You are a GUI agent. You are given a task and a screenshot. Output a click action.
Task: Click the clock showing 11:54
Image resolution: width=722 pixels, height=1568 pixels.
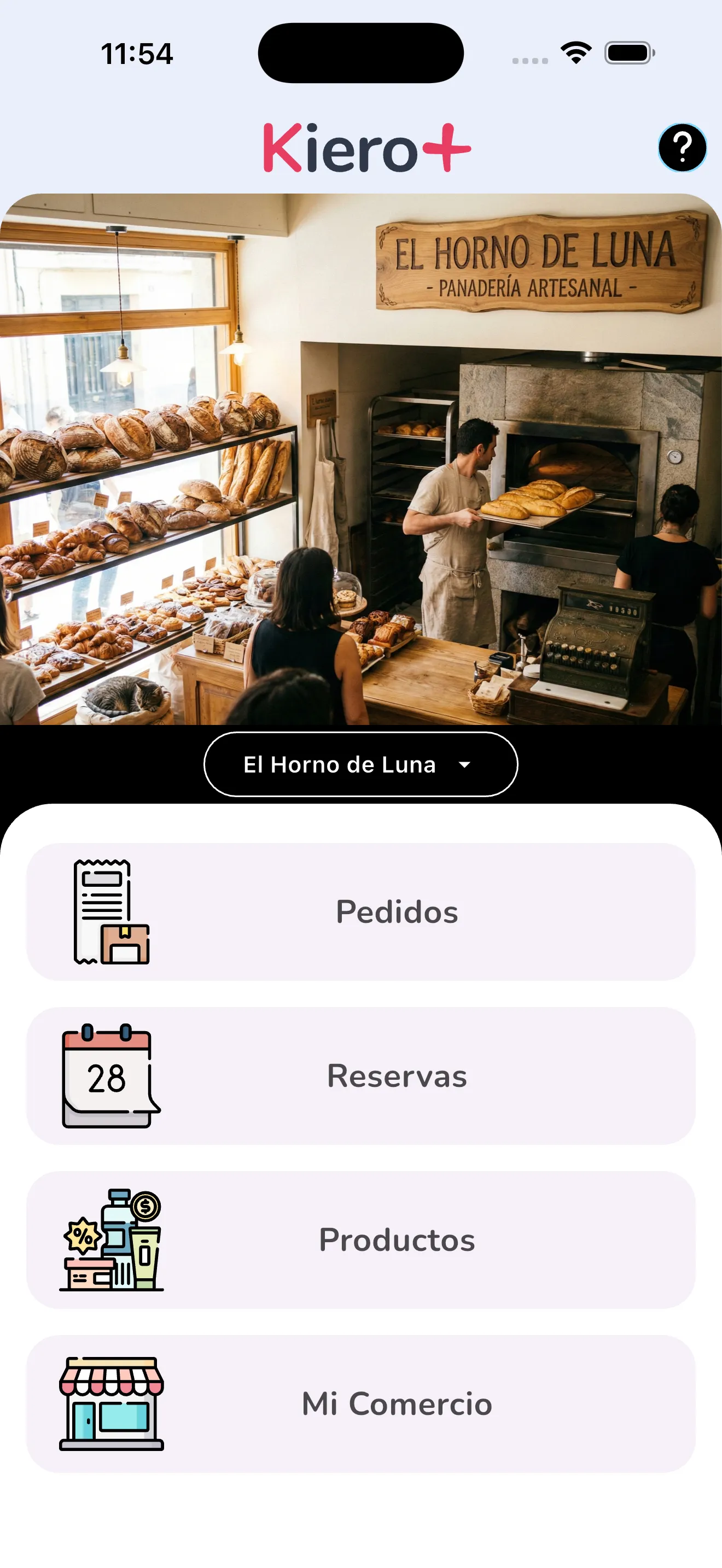click(137, 54)
